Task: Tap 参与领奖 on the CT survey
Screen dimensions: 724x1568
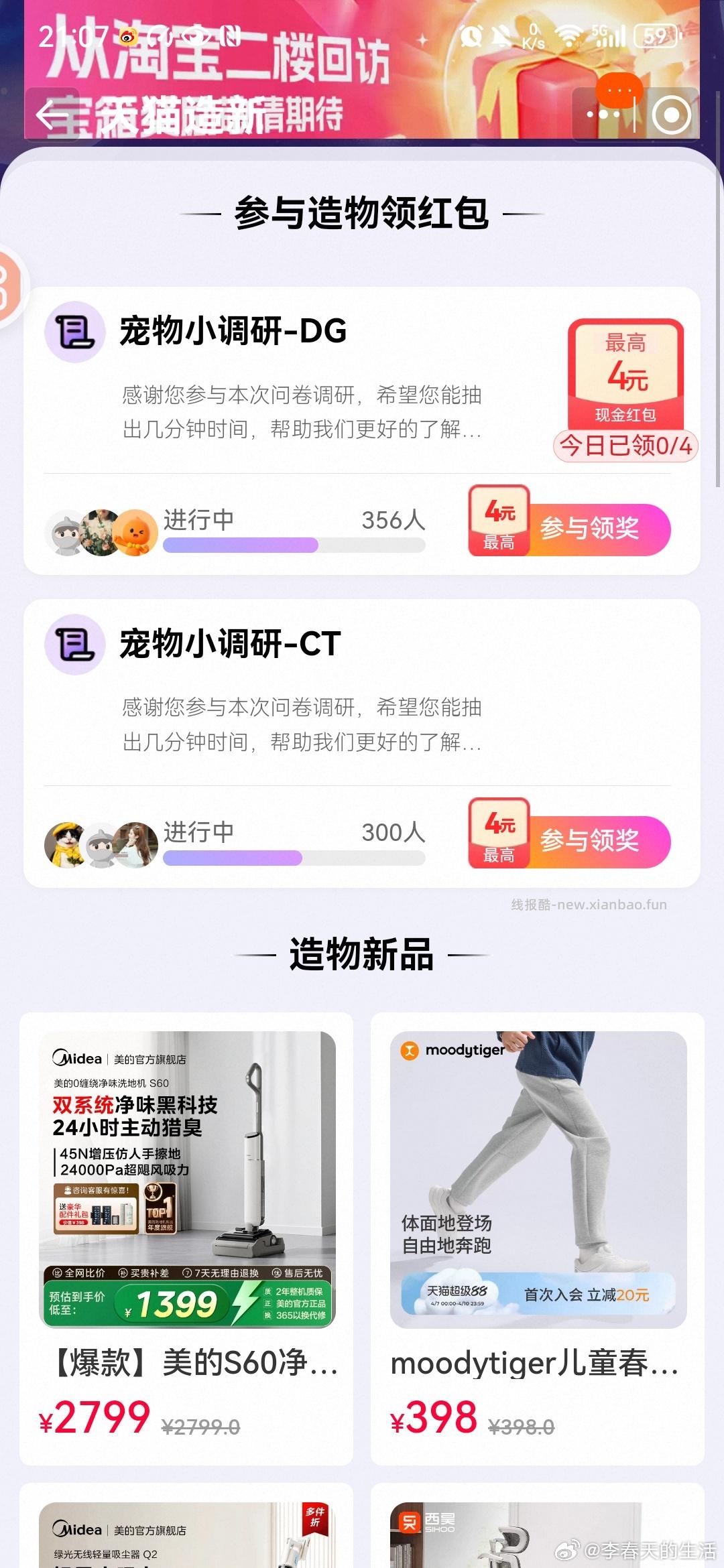Action: tap(590, 842)
